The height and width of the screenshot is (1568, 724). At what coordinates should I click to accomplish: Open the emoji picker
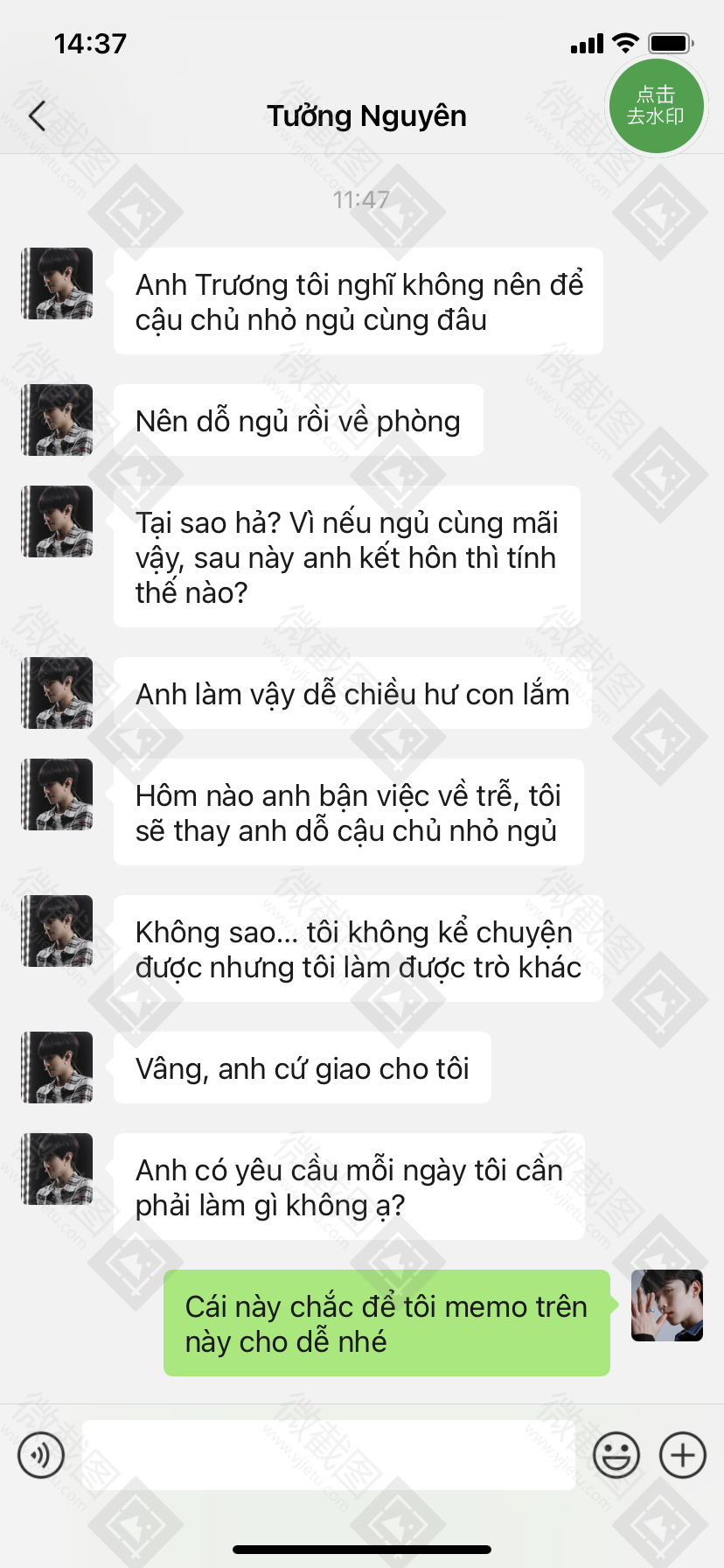(x=616, y=1455)
